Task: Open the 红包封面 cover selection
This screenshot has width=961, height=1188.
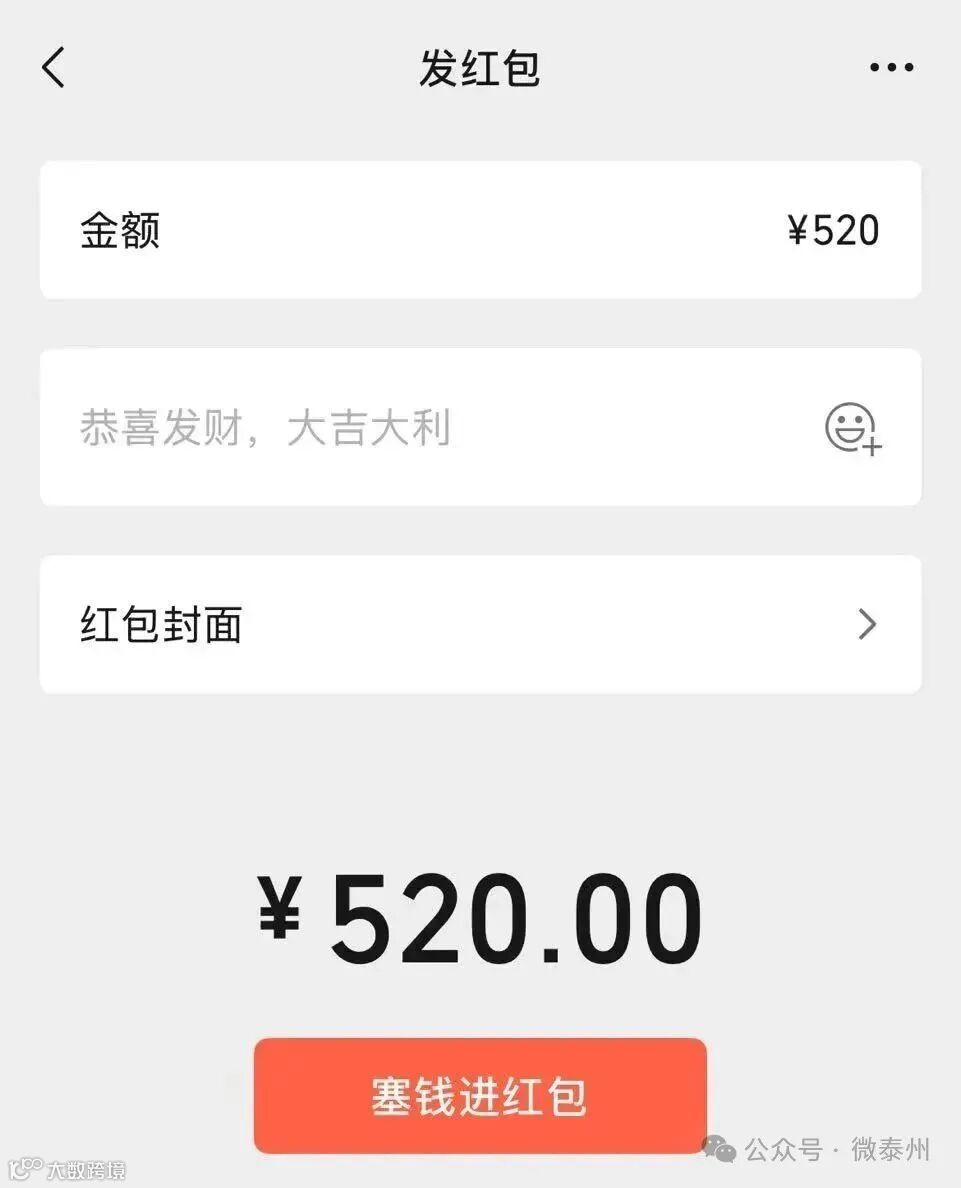Action: (480, 623)
